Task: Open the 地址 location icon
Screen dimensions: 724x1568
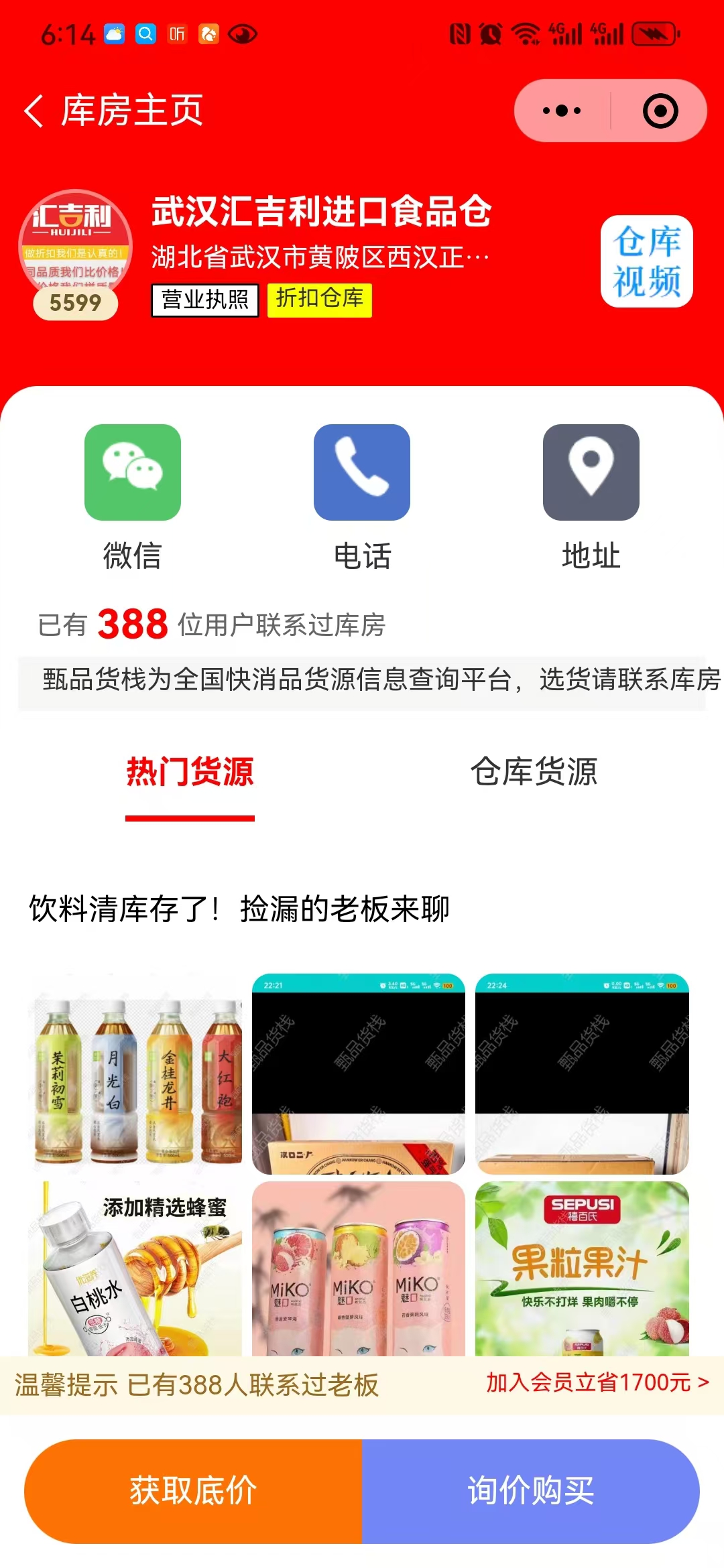Action: pyautogui.click(x=591, y=472)
